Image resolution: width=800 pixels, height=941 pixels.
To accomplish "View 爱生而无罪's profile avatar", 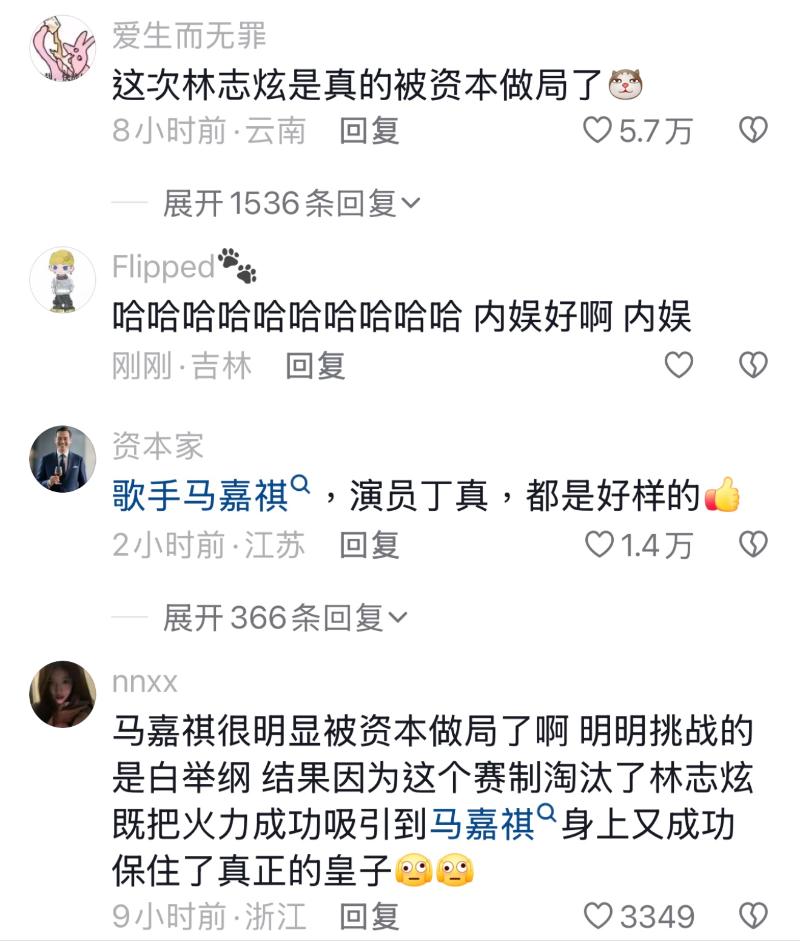I will (62, 47).
